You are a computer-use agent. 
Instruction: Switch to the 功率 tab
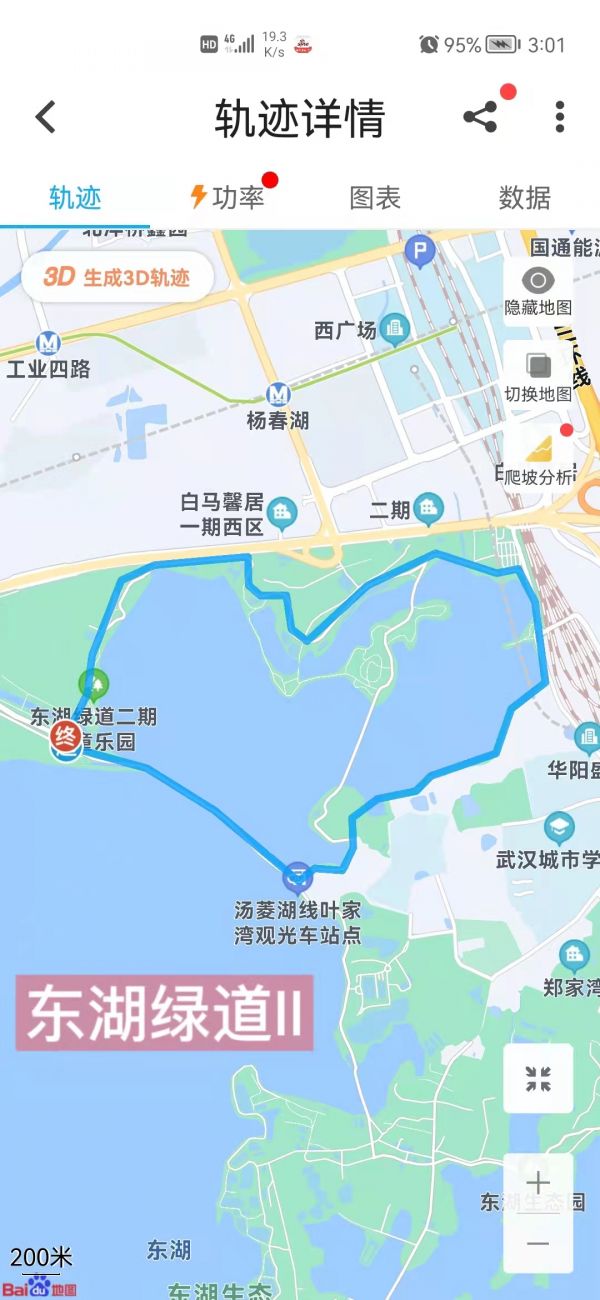pyautogui.click(x=227, y=197)
